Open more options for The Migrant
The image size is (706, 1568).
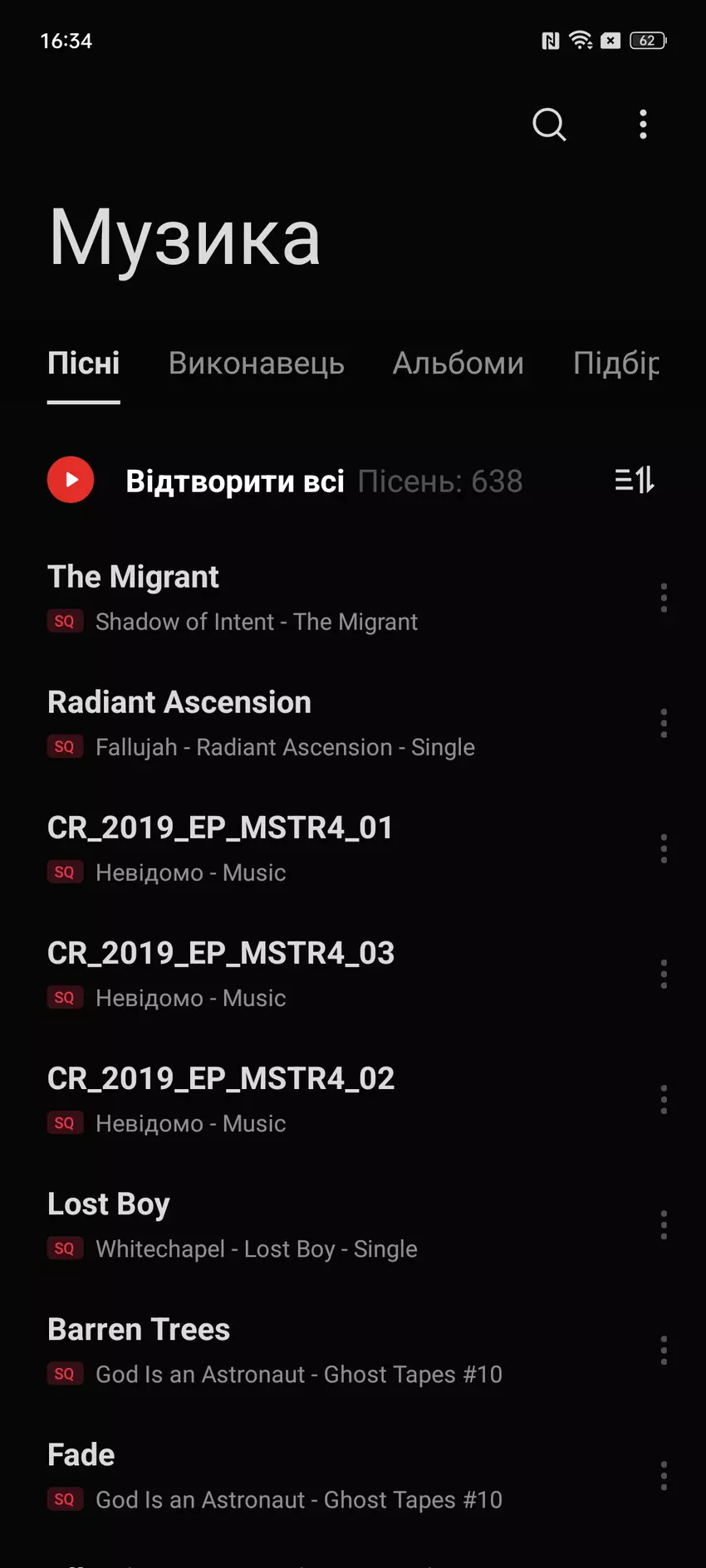click(x=664, y=598)
